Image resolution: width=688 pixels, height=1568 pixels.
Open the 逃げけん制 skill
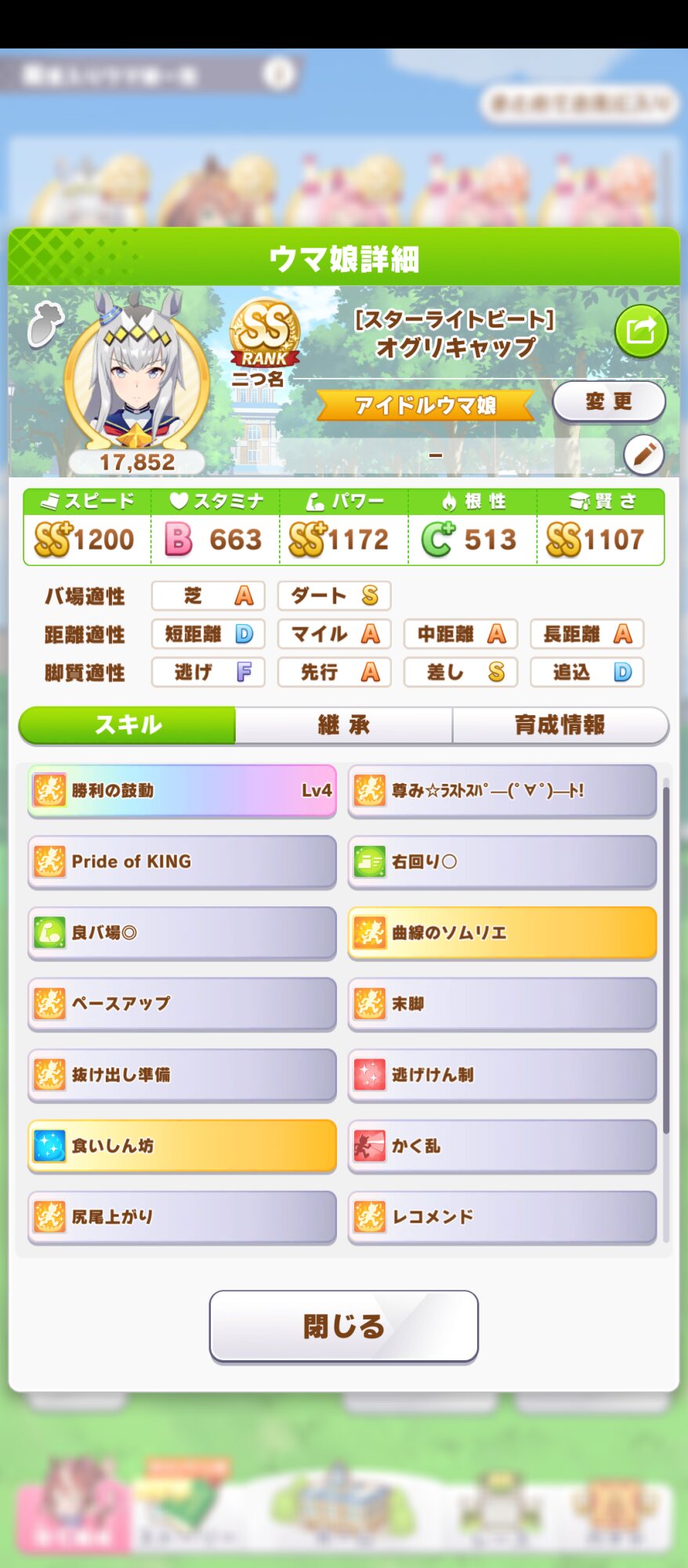click(502, 1075)
